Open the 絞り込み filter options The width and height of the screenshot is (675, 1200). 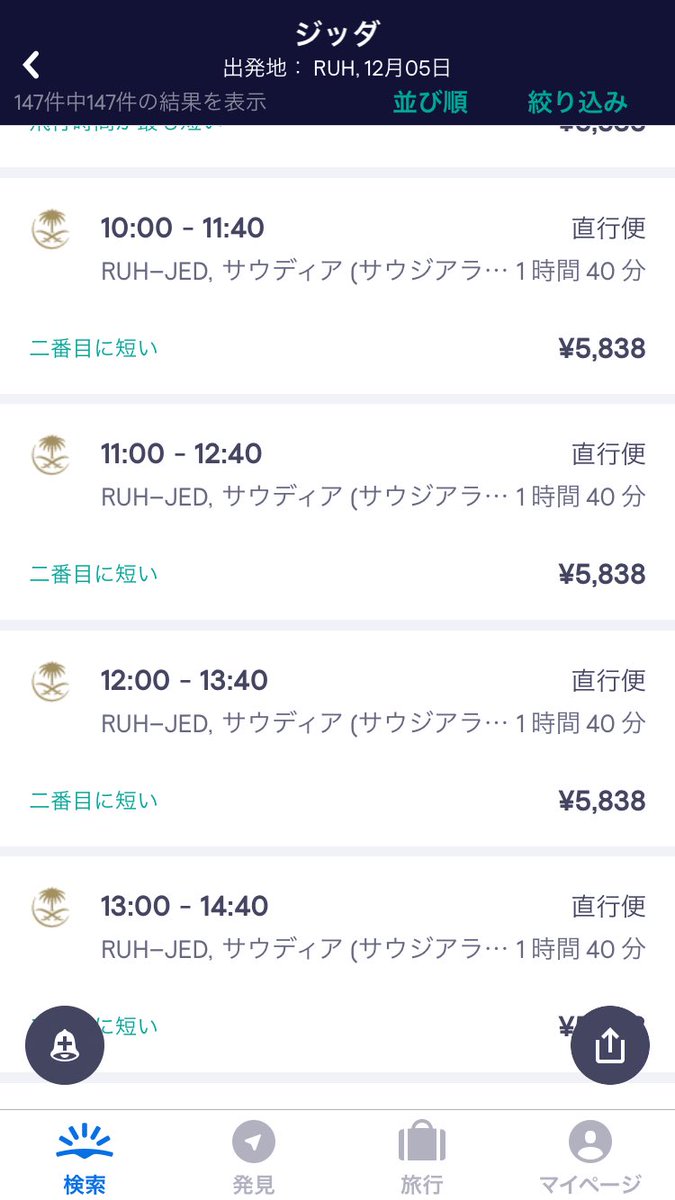578,102
